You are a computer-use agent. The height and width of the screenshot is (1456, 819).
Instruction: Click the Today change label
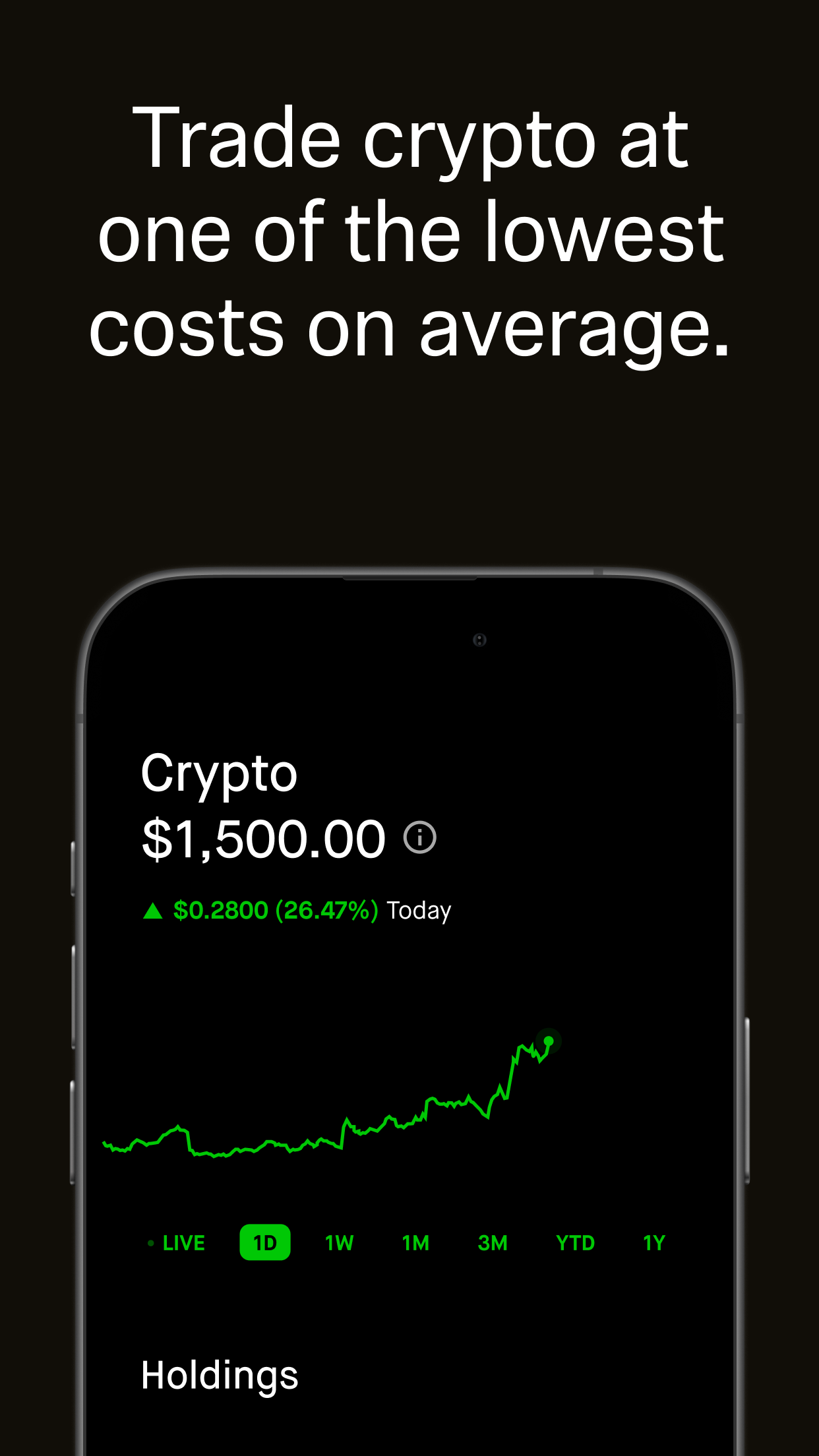tap(419, 910)
